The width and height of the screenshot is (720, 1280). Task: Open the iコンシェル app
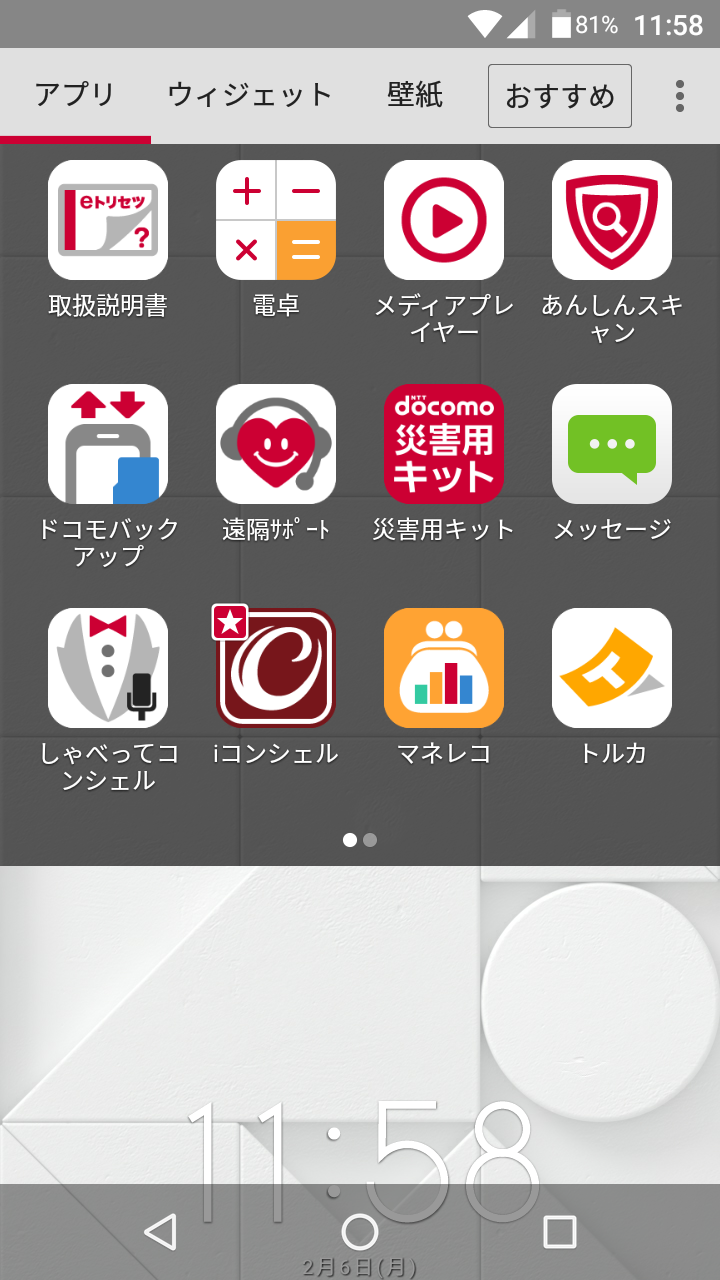click(276, 668)
